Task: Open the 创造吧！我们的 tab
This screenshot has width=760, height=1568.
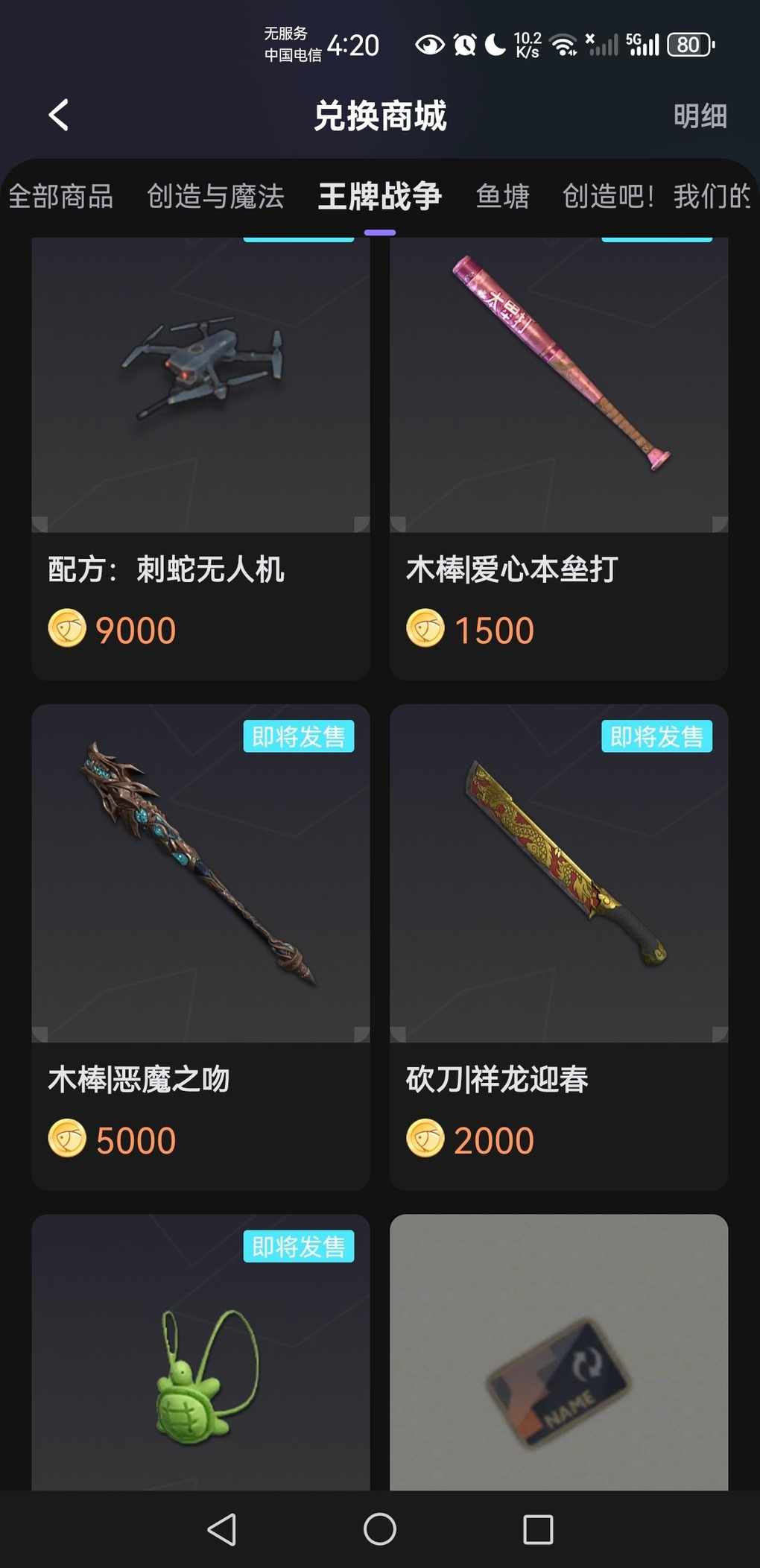Action: coord(656,197)
